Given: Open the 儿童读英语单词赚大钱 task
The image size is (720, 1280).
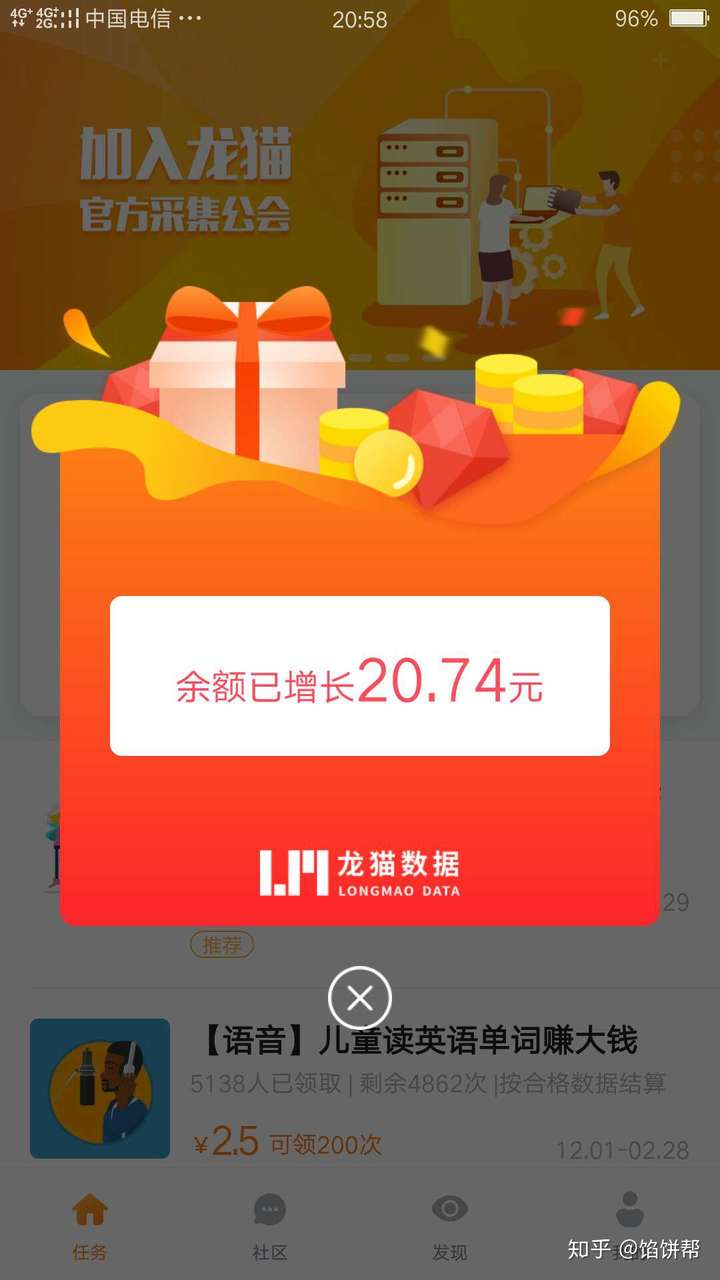Looking at the screenshot, I should pos(360,1088).
